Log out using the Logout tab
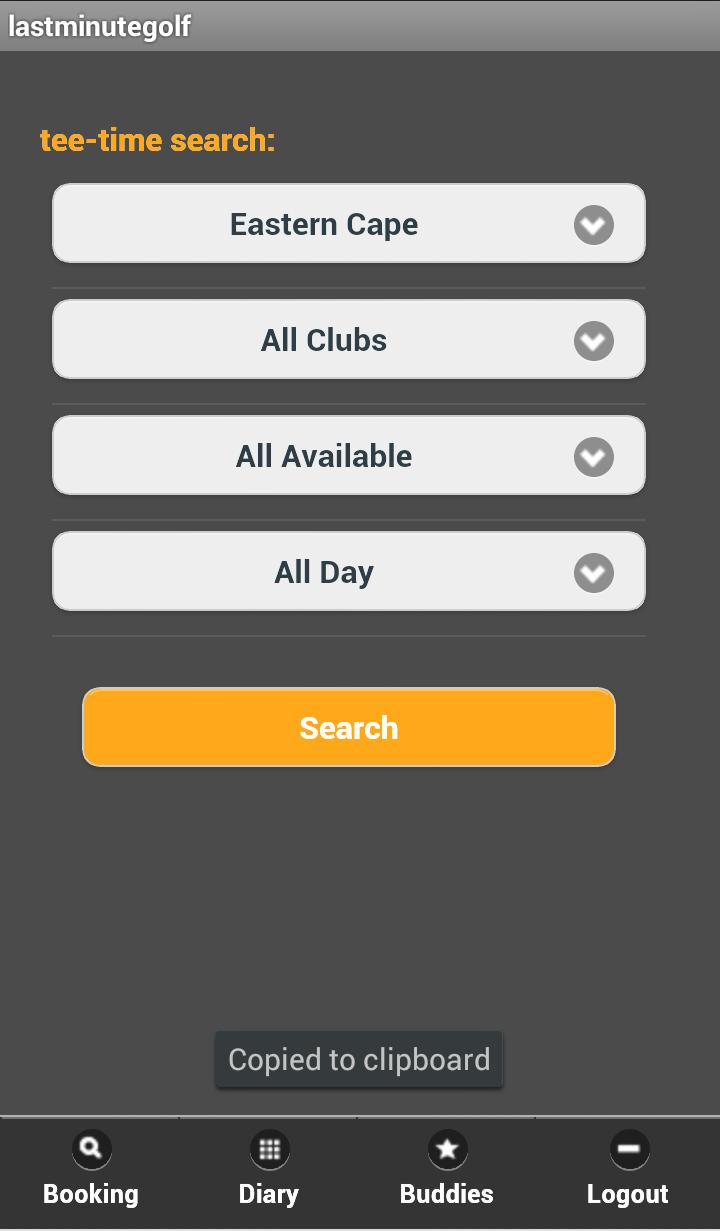Image resolution: width=720 pixels, height=1231 pixels. pos(628,1172)
